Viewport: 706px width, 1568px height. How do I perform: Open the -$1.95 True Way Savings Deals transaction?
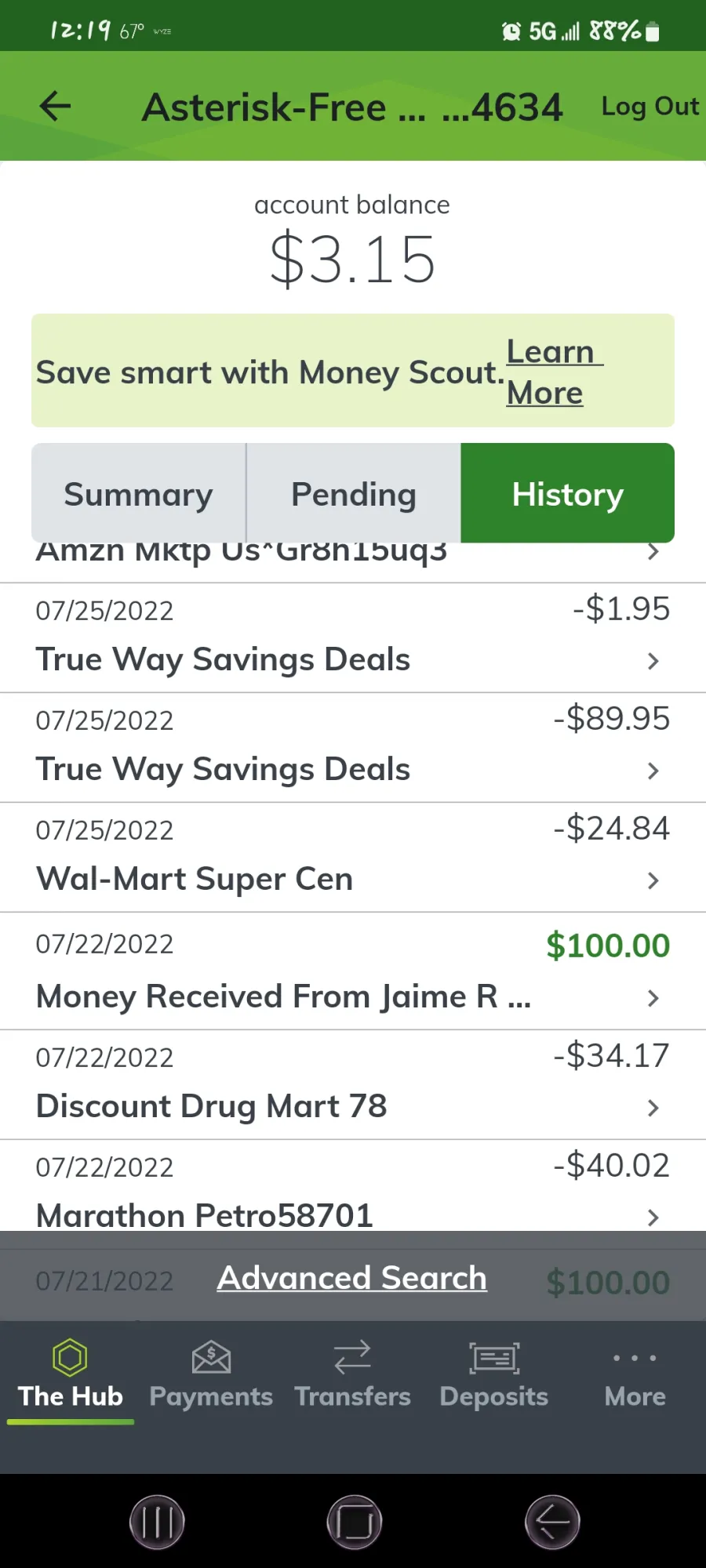pyautogui.click(x=353, y=638)
